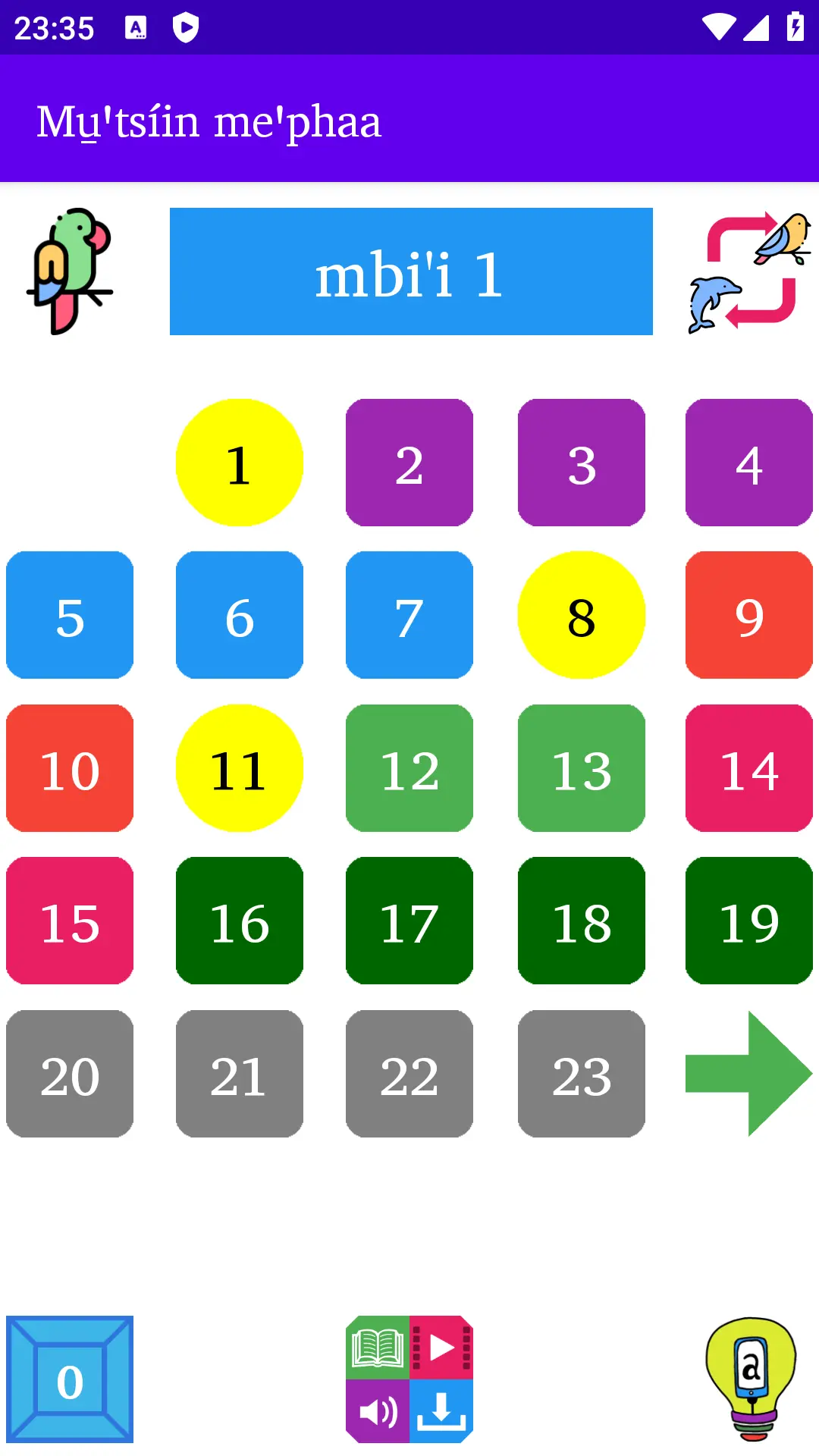Open number 2 tile
The height and width of the screenshot is (1456, 819).
[x=409, y=463]
